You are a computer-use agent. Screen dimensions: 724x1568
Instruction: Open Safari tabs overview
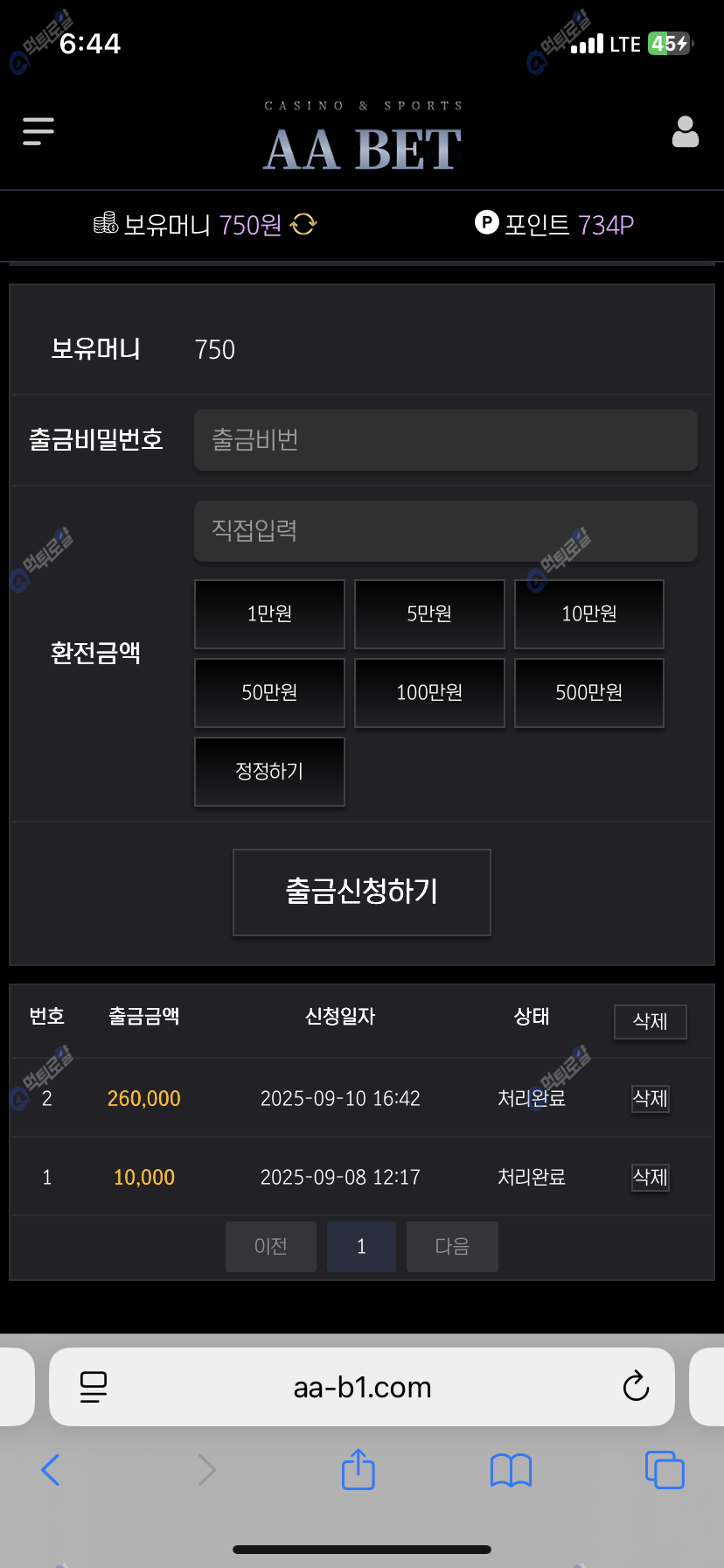(x=664, y=1470)
